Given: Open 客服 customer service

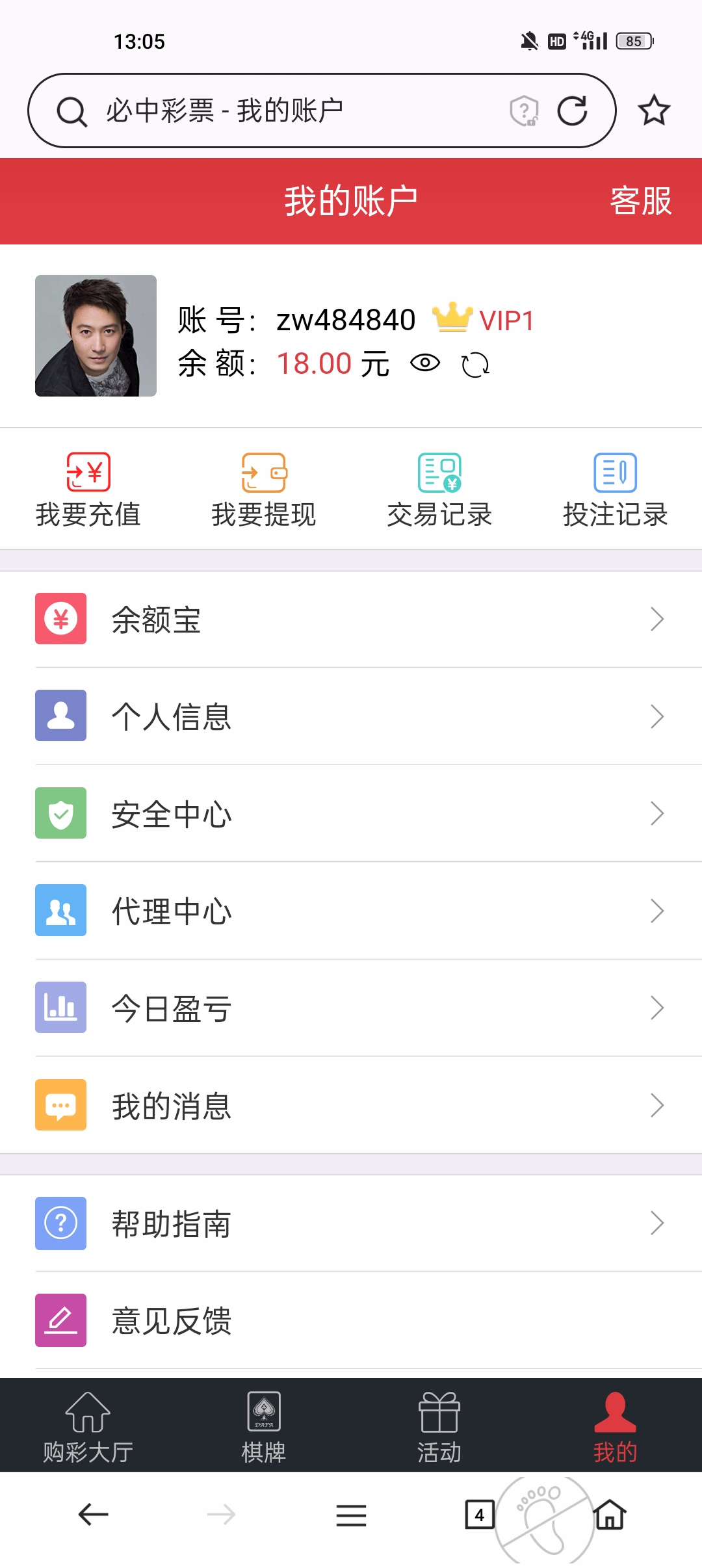Looking at the screenshot, I should coord(640,201).
